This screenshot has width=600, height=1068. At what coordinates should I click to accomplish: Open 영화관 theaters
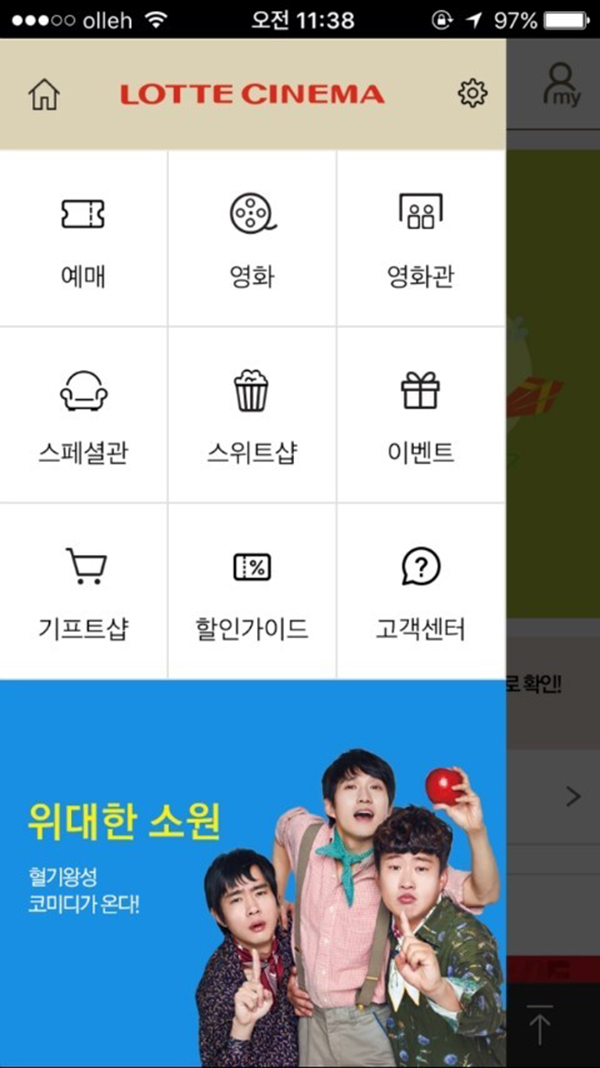[x=421, y=238]
